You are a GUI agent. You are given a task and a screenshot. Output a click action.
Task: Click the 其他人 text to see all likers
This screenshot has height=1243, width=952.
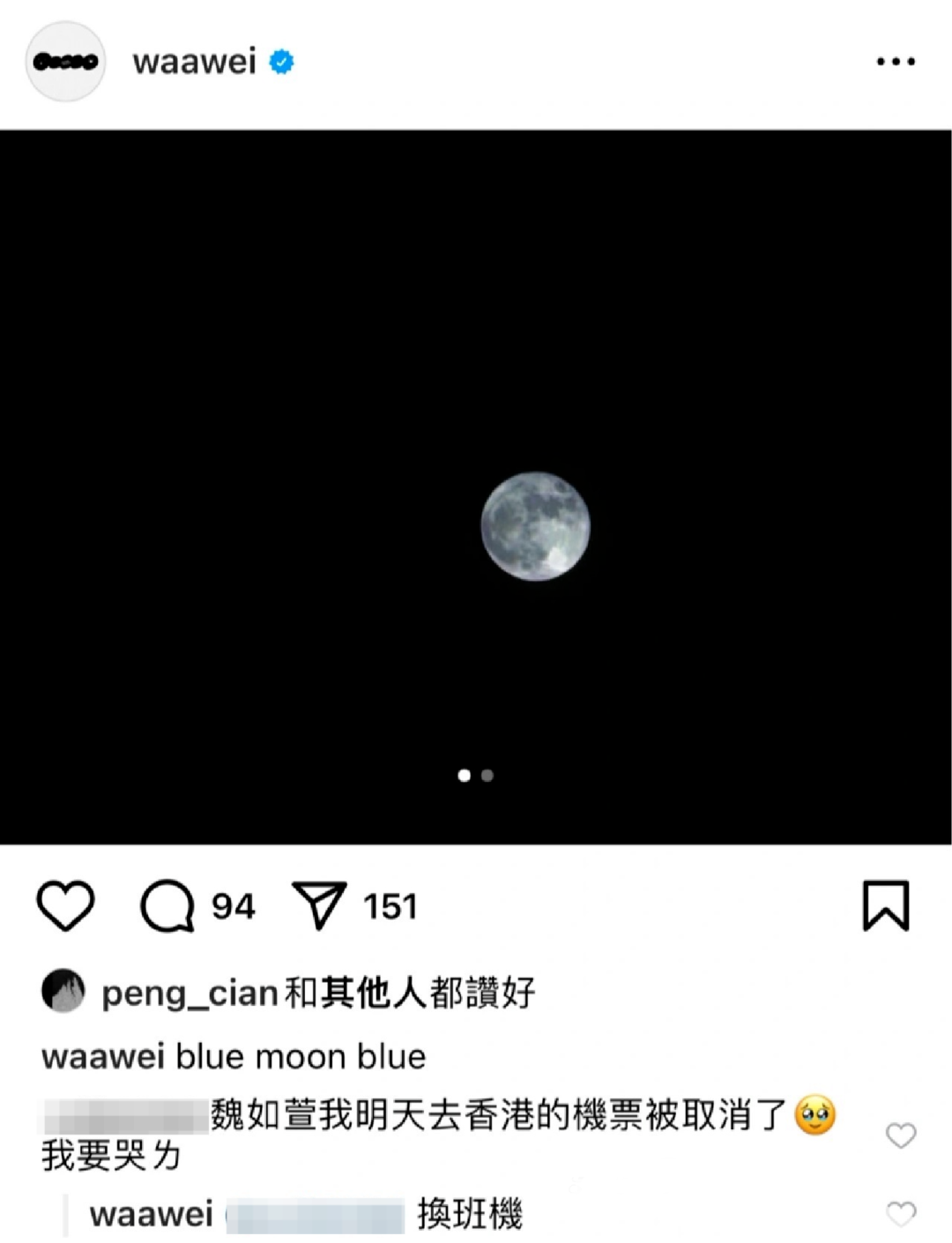coord(370,993)
